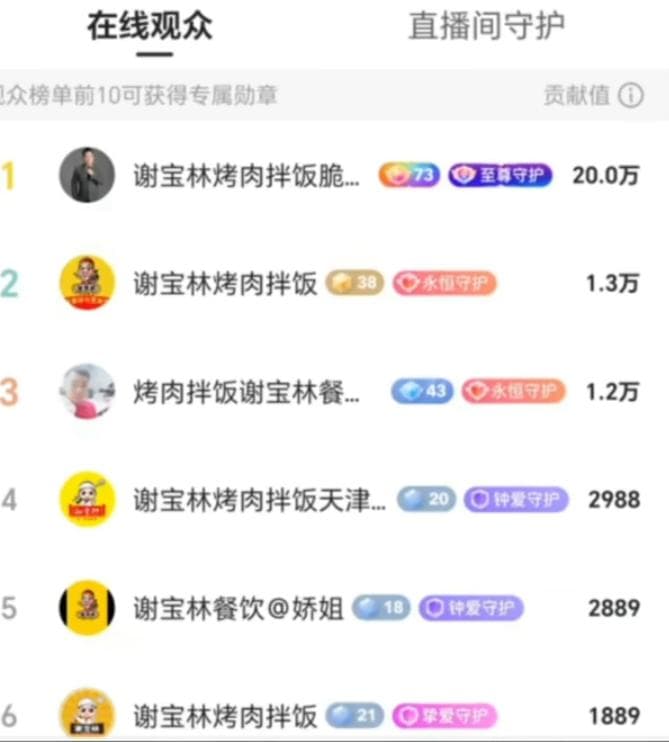Open the profile of 谢宝林餐饮@娇姐

click(x=238, y=607)
